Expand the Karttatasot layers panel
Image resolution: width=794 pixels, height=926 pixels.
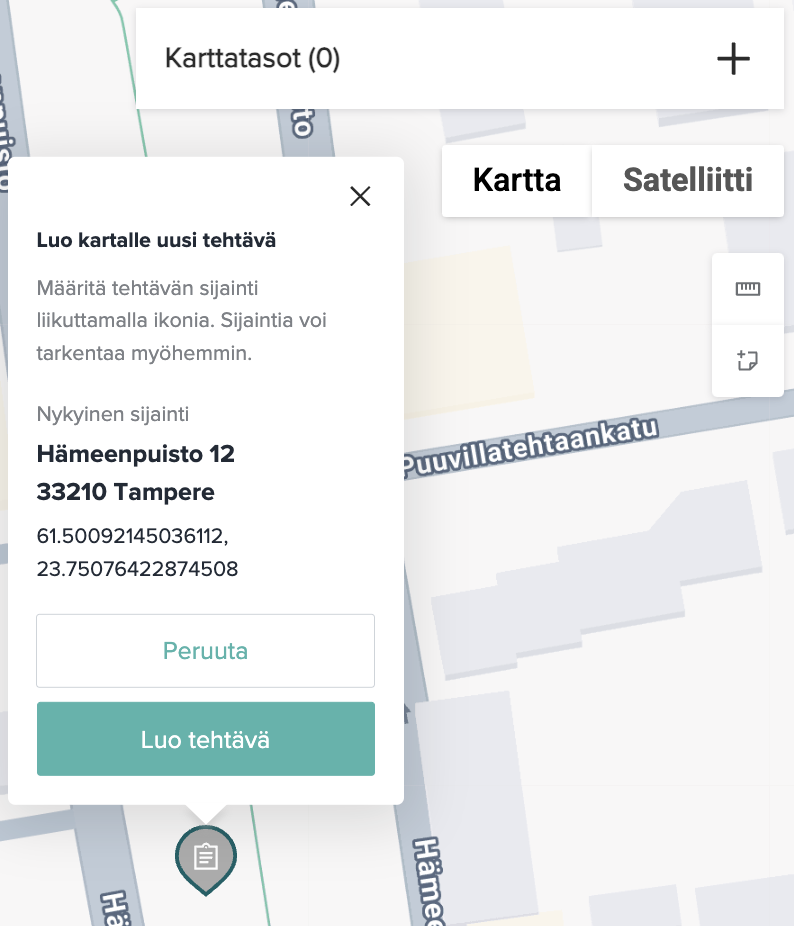733,58
